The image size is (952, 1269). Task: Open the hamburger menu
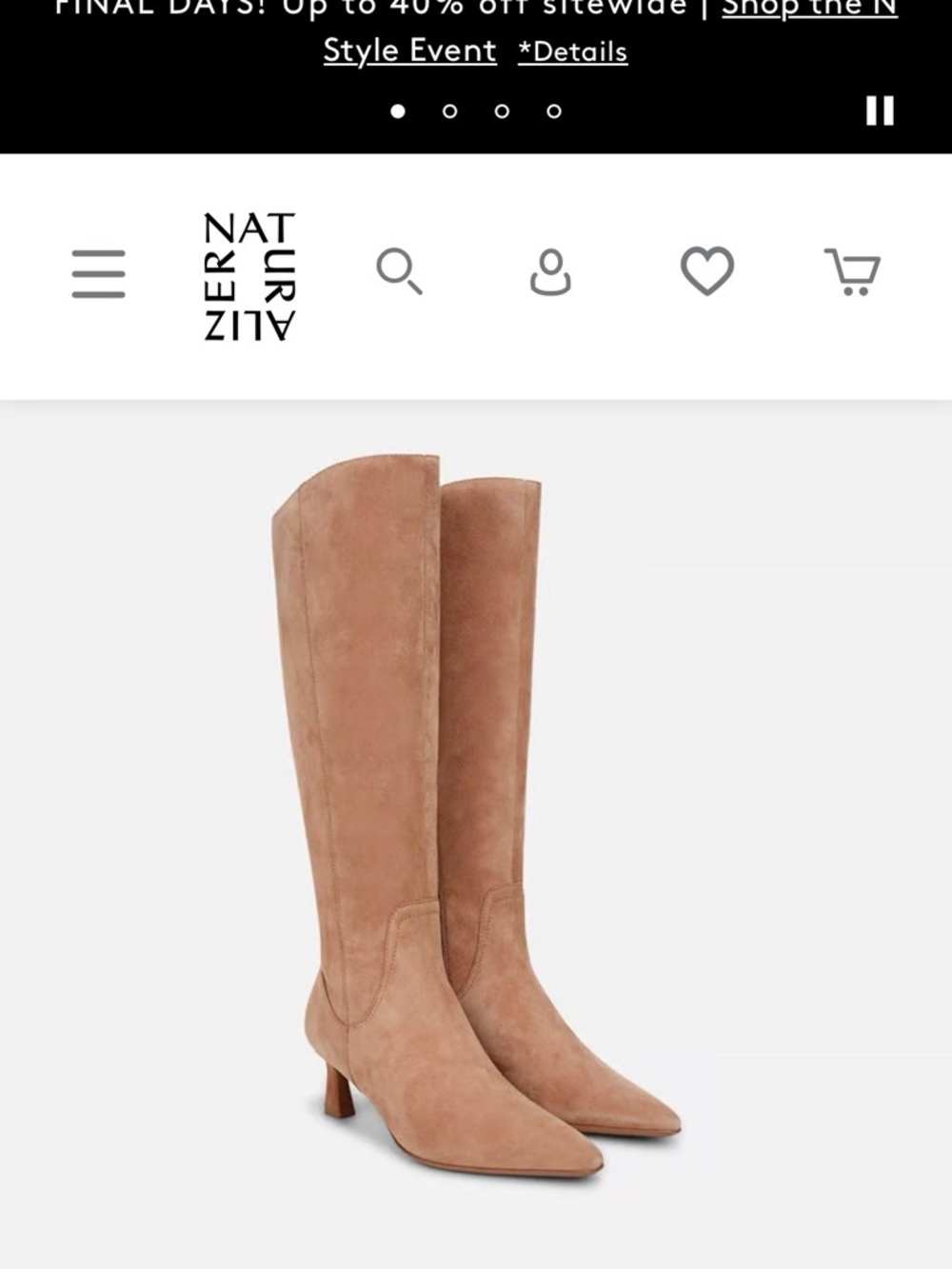click(x=98, y=274)
